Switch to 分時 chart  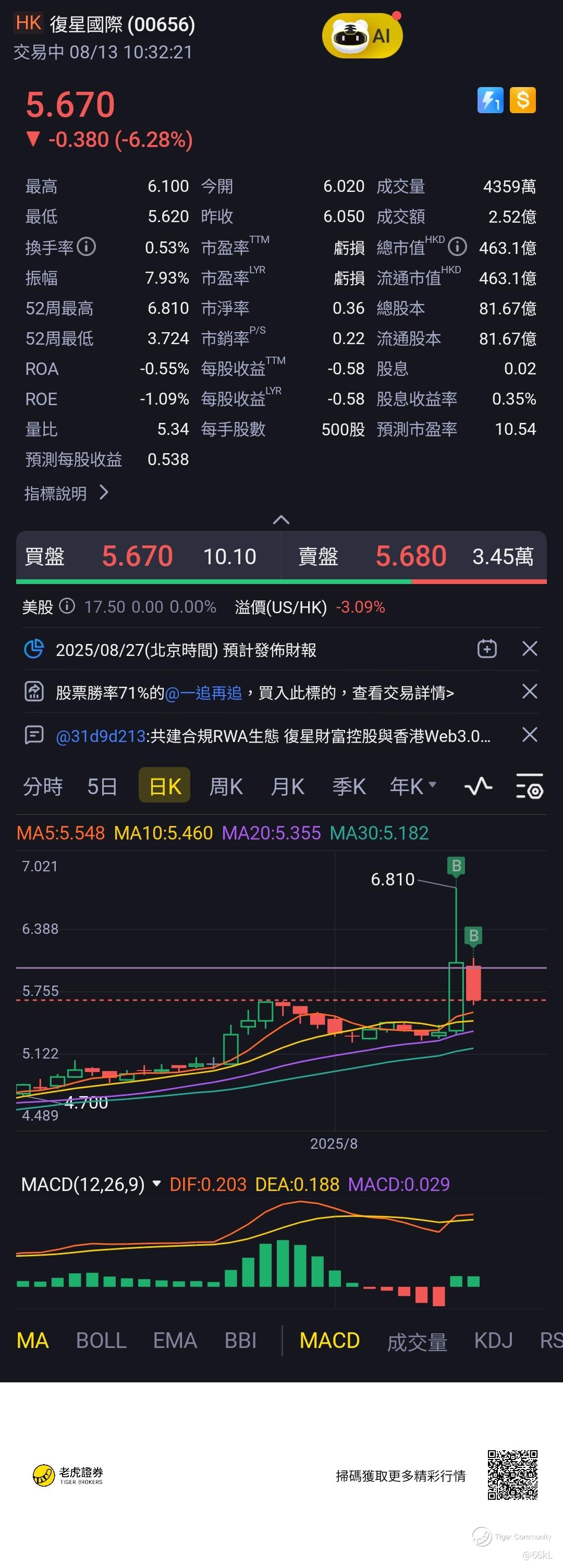pos(43,786)
